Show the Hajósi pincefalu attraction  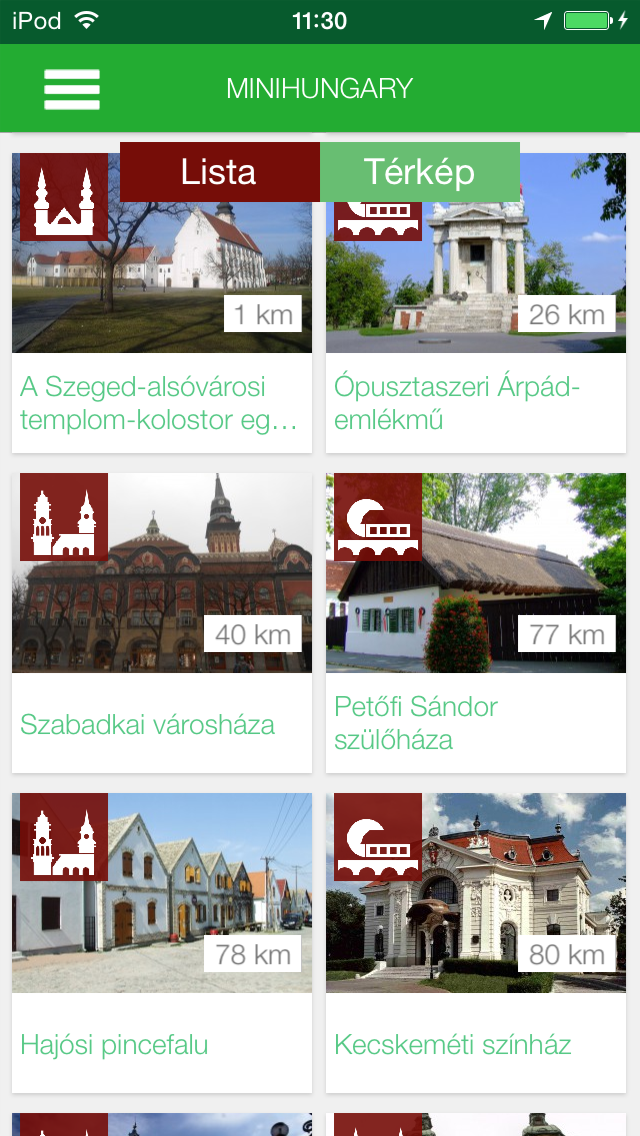point(162,942)
